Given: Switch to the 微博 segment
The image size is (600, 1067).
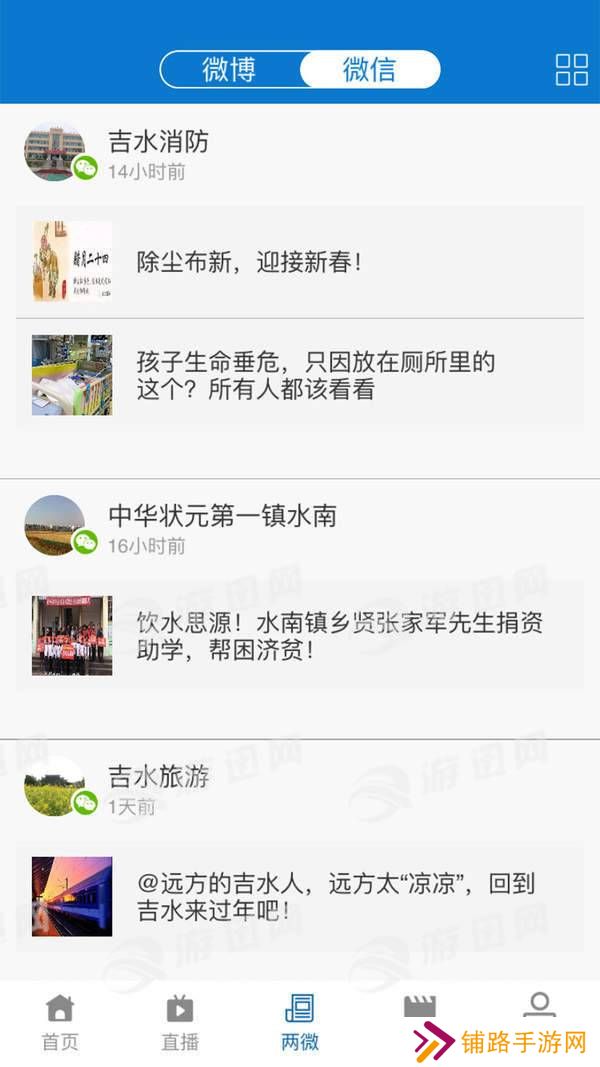Looking at the screenshot, I should [x=229, y=69].
